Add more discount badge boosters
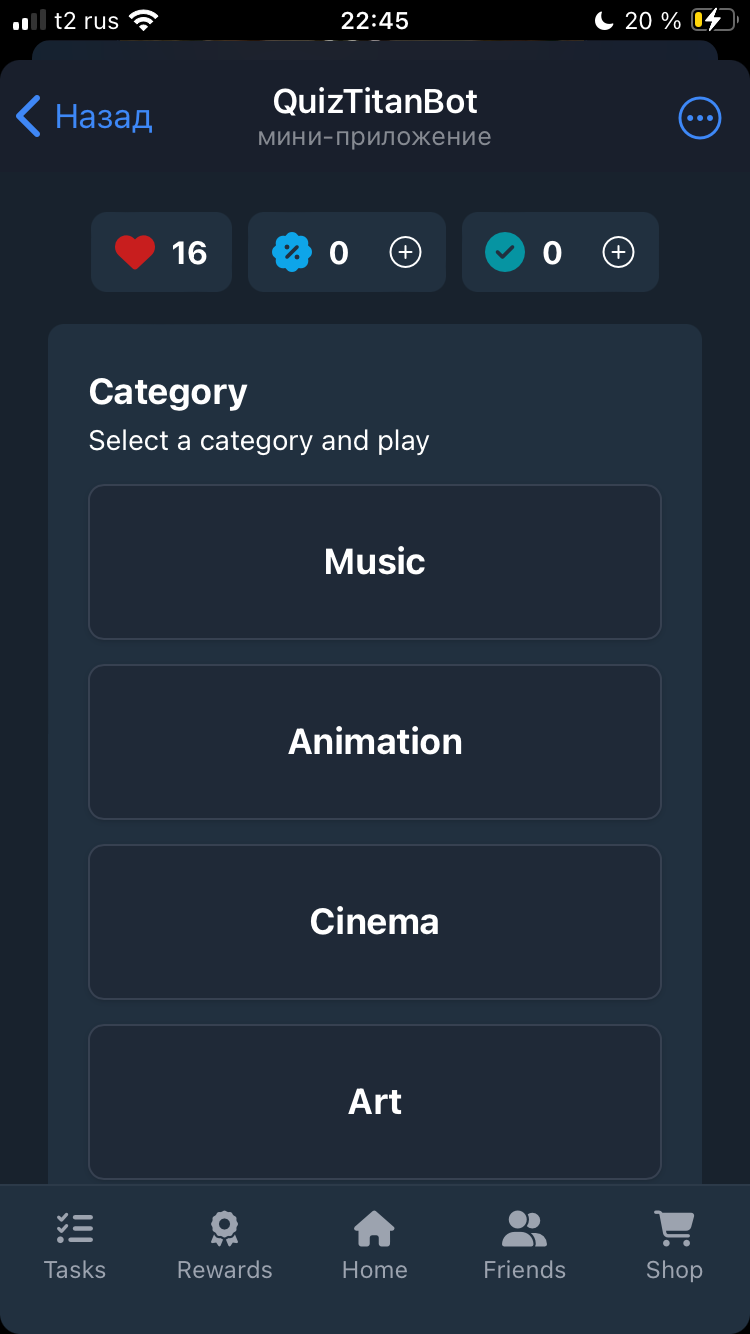 click(404, 253)
